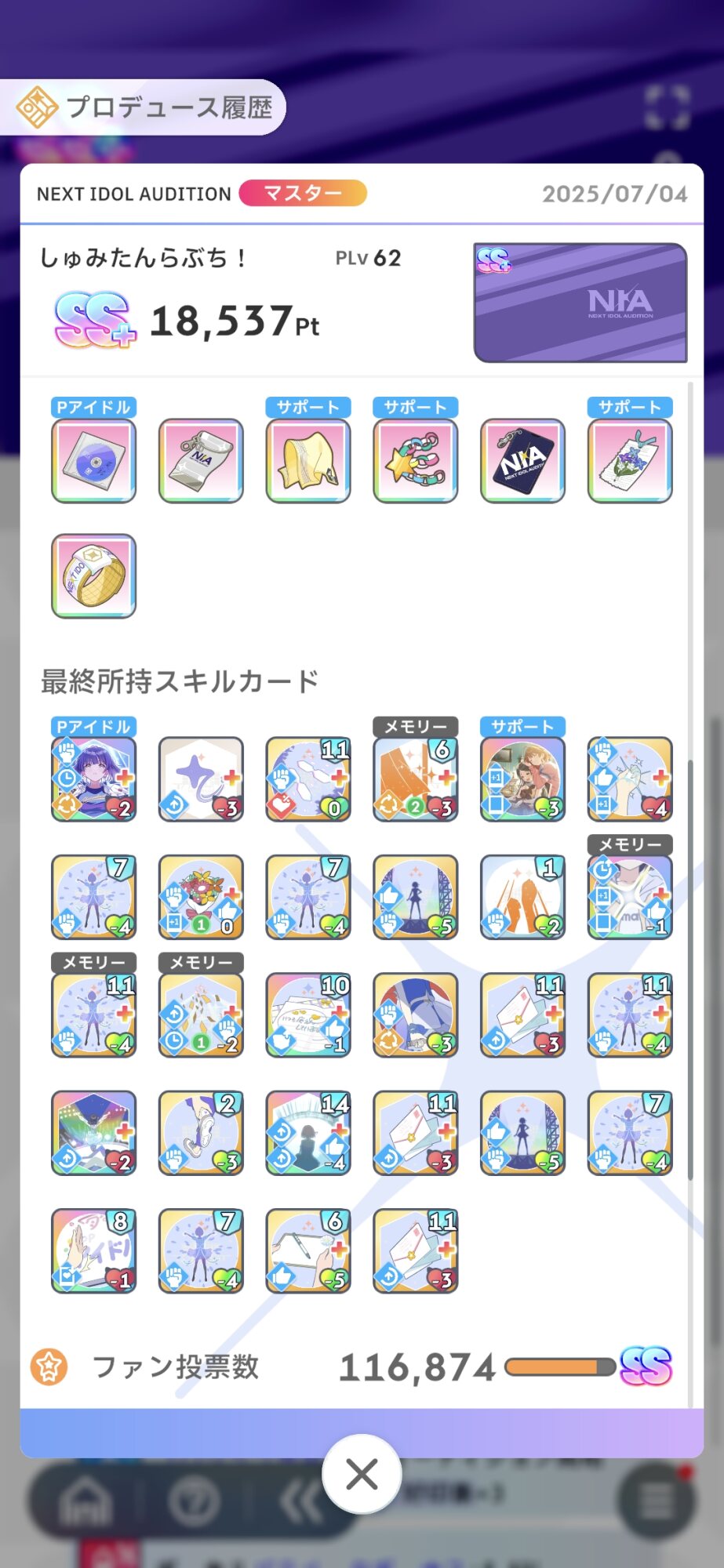View the notebook writing skill card with cost 6
Viewport: 724px width, 1568px height.
308,1250
